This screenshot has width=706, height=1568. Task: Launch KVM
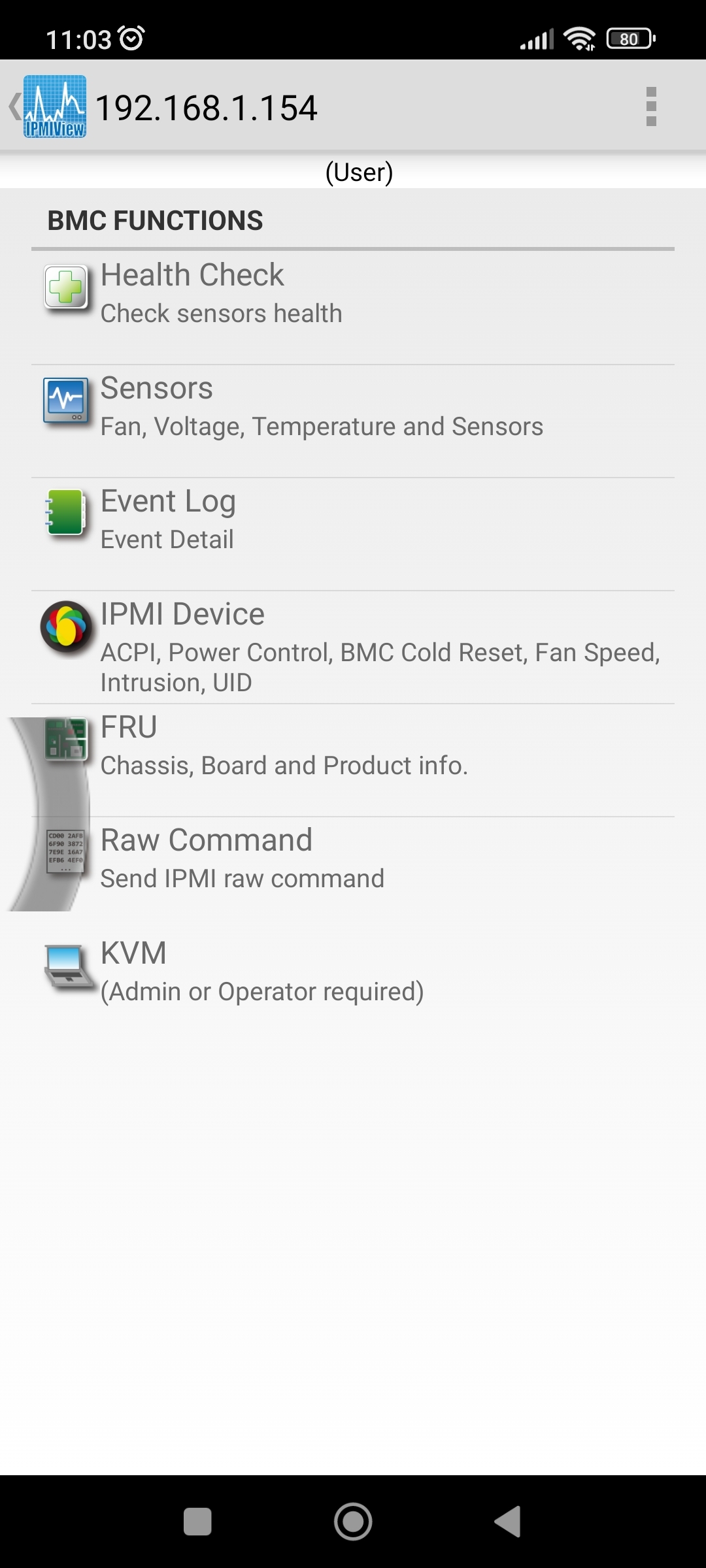pos(353,972)
